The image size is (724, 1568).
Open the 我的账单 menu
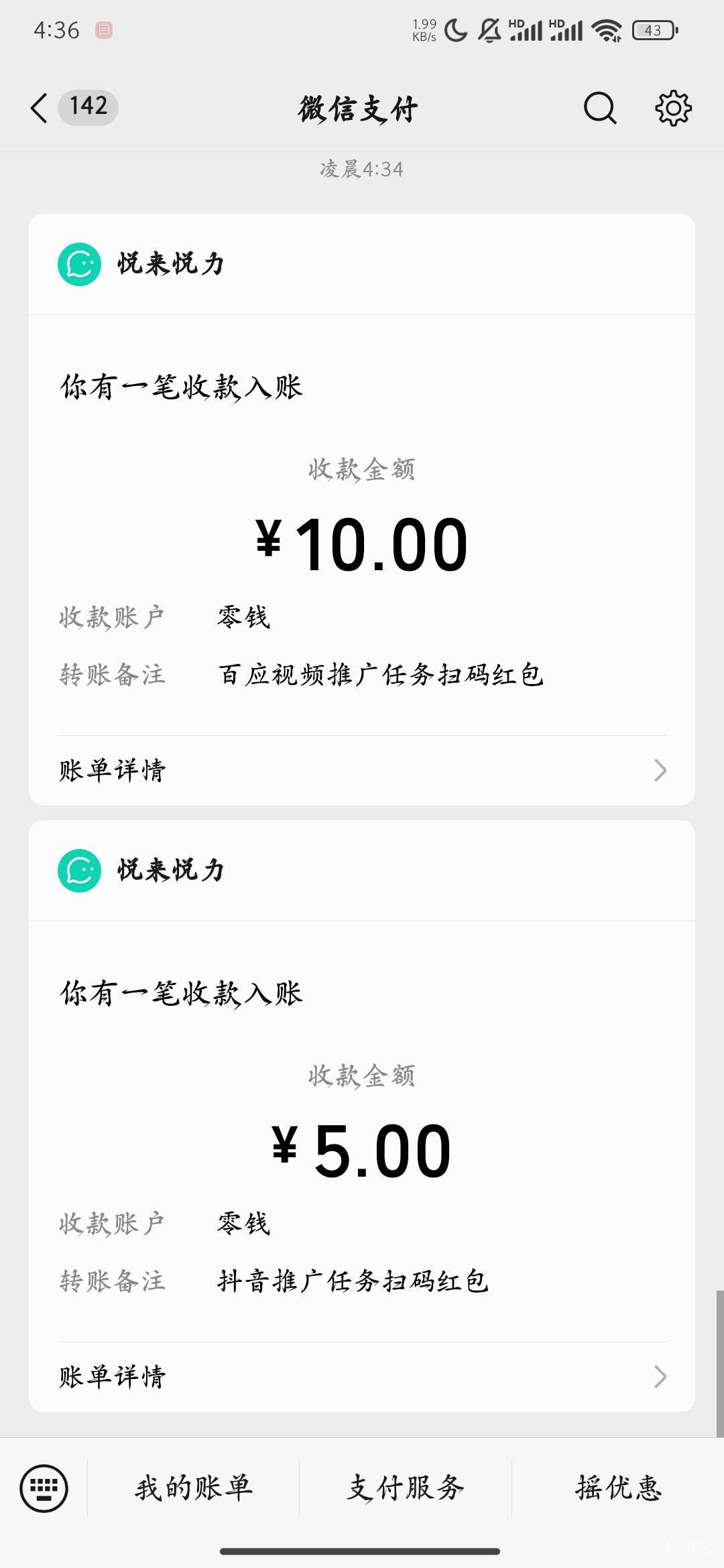tap(194, 1488)
